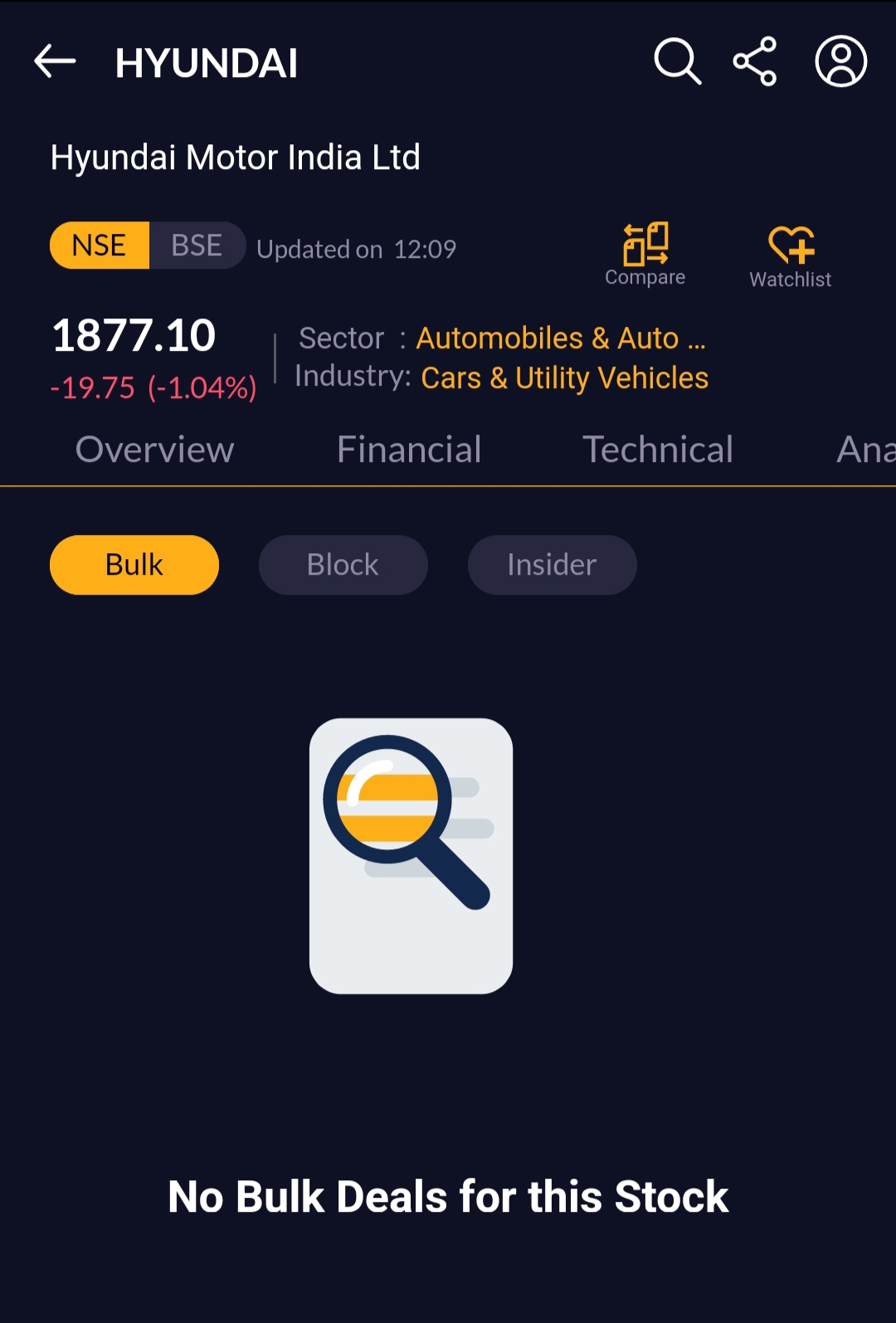This screenshot has width=896, height=1323.
Task: Switch to the BSE exchange
Action: 197,246
